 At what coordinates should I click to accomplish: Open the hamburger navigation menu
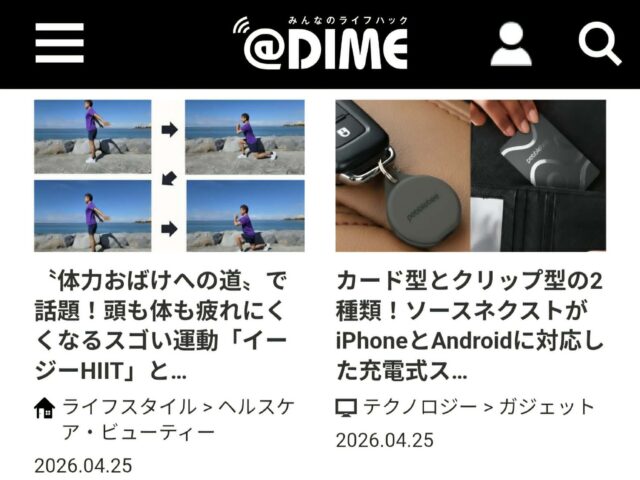pyautogui.click(x=59, y=43)
